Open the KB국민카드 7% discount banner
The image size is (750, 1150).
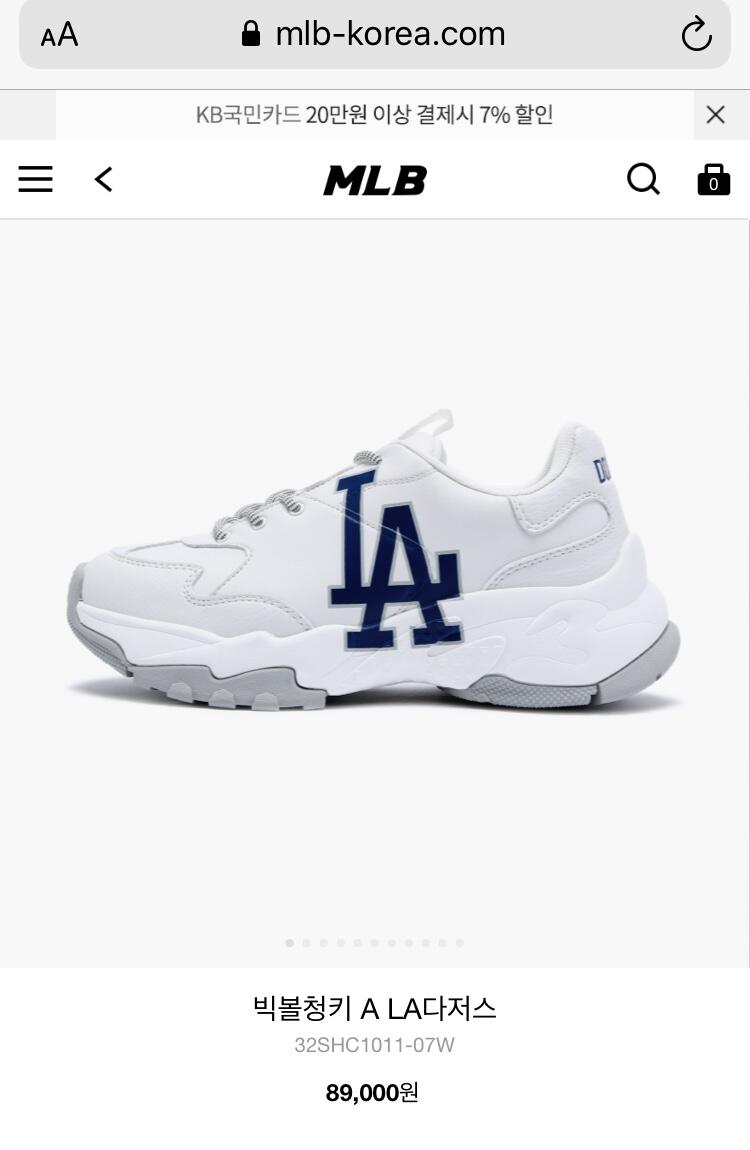(374, 114)
